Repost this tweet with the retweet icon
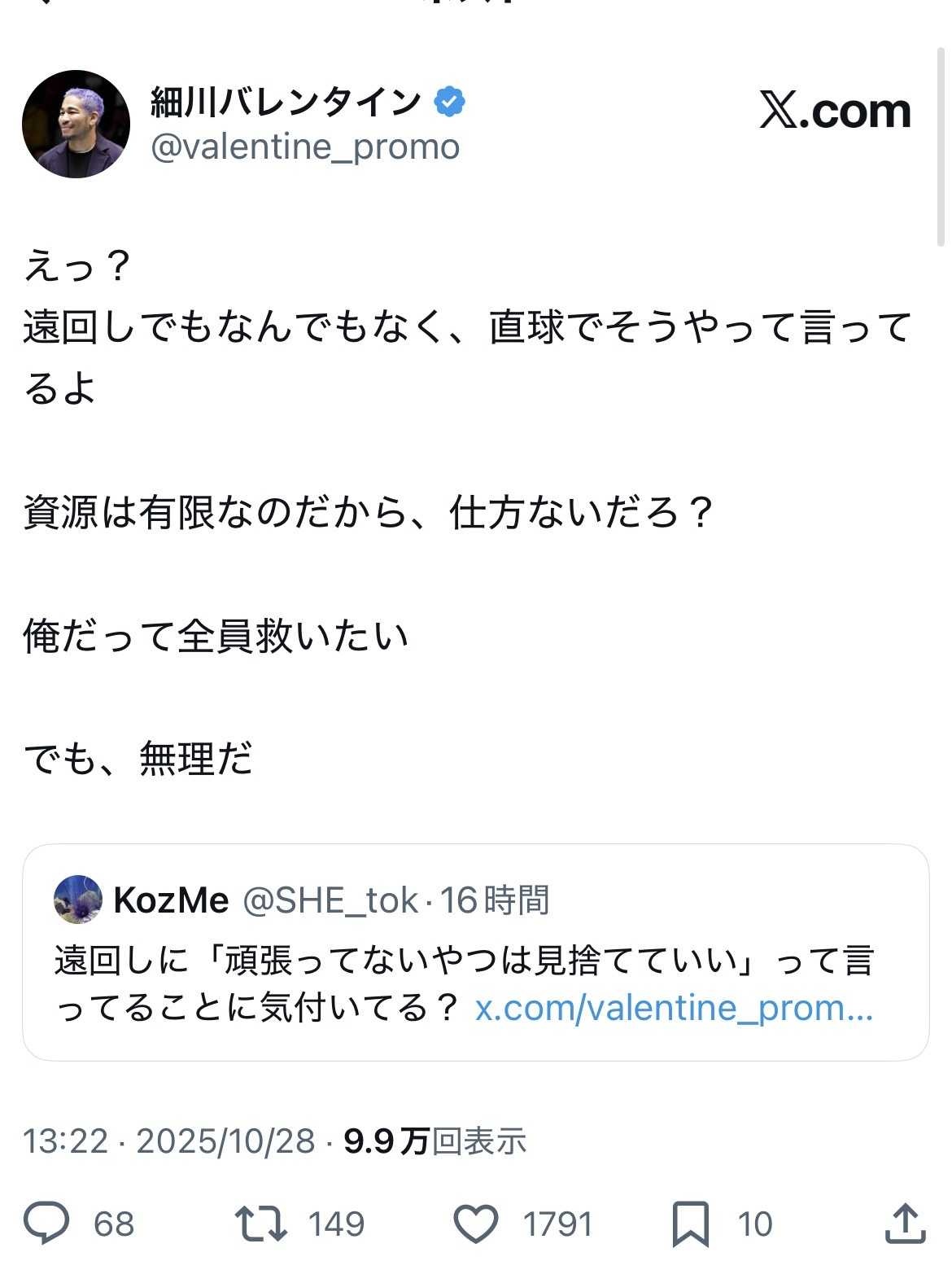Image resolution: width=952 pixels, height=1283 pixels. coord(260,1223)
